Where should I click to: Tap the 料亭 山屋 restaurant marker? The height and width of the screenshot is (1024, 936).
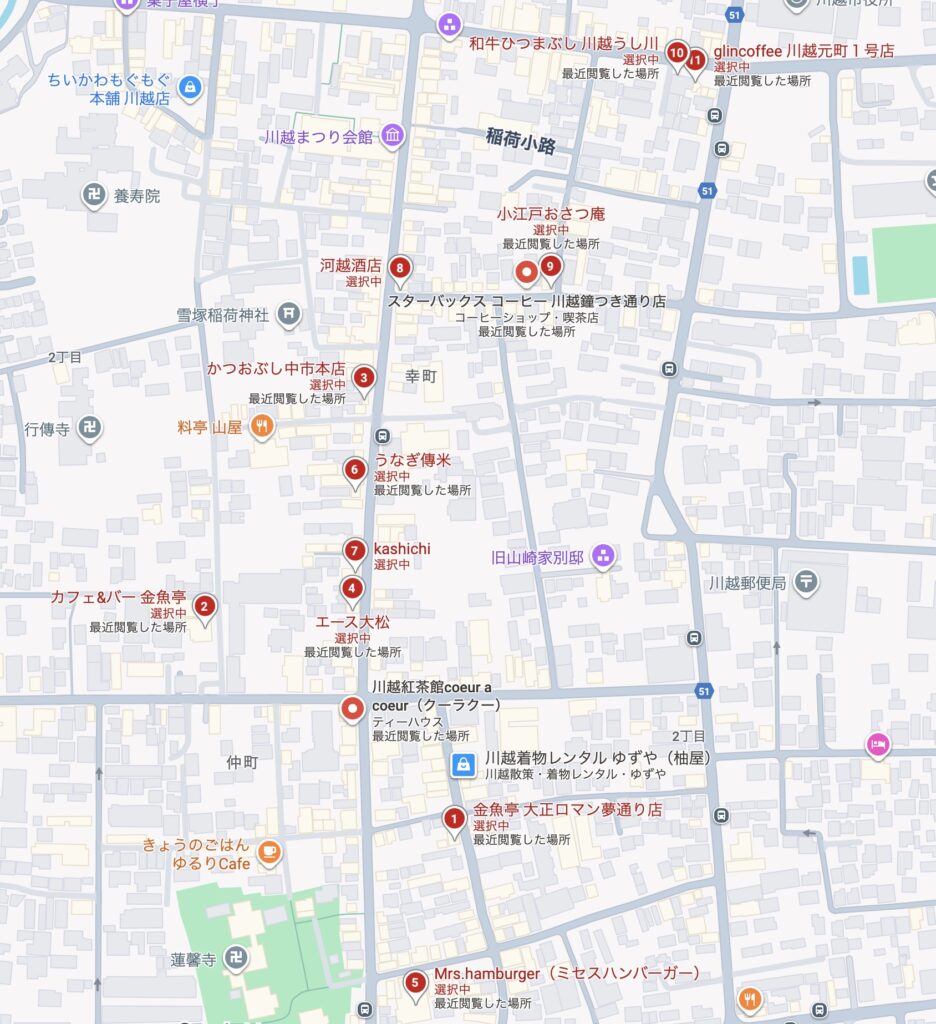[261, 427]
